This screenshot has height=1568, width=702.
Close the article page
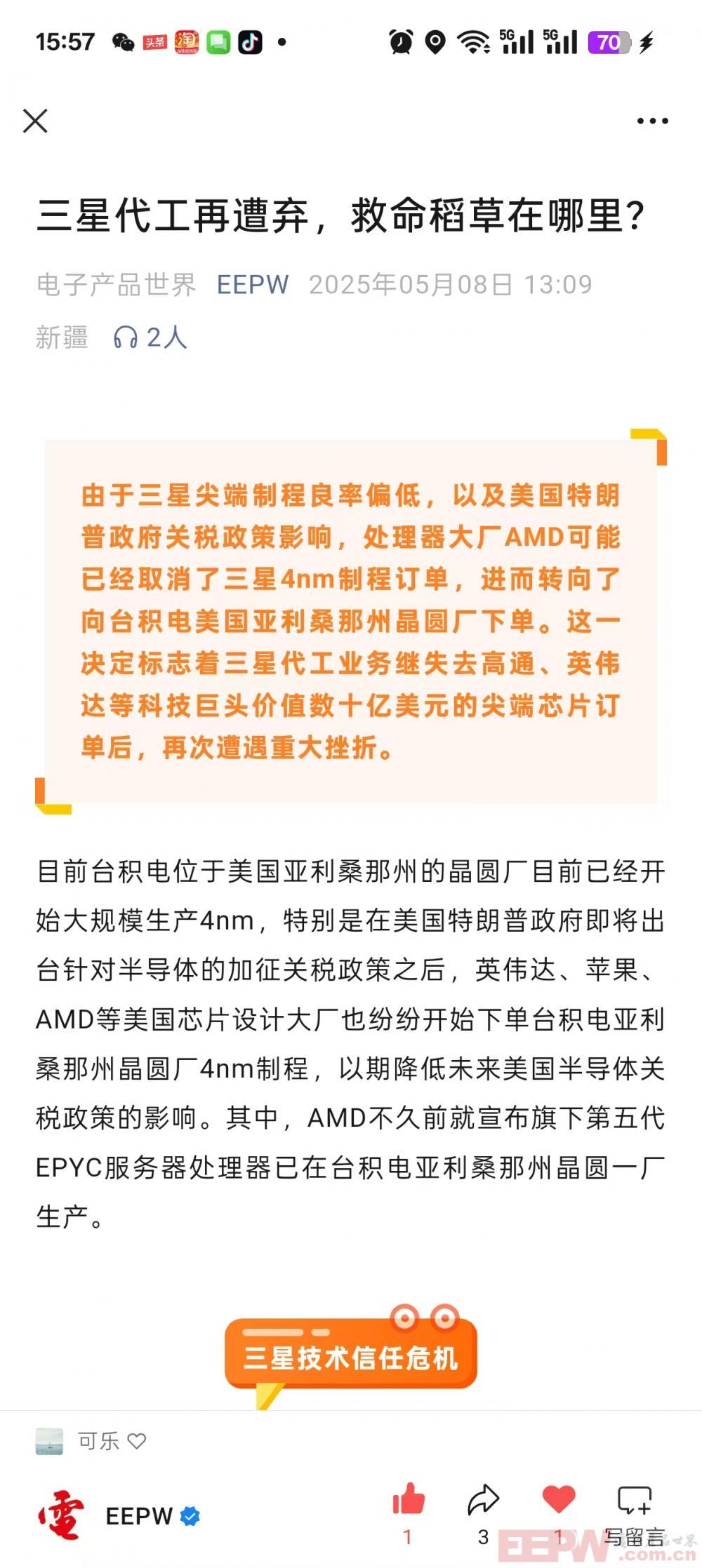click(35, 121)
